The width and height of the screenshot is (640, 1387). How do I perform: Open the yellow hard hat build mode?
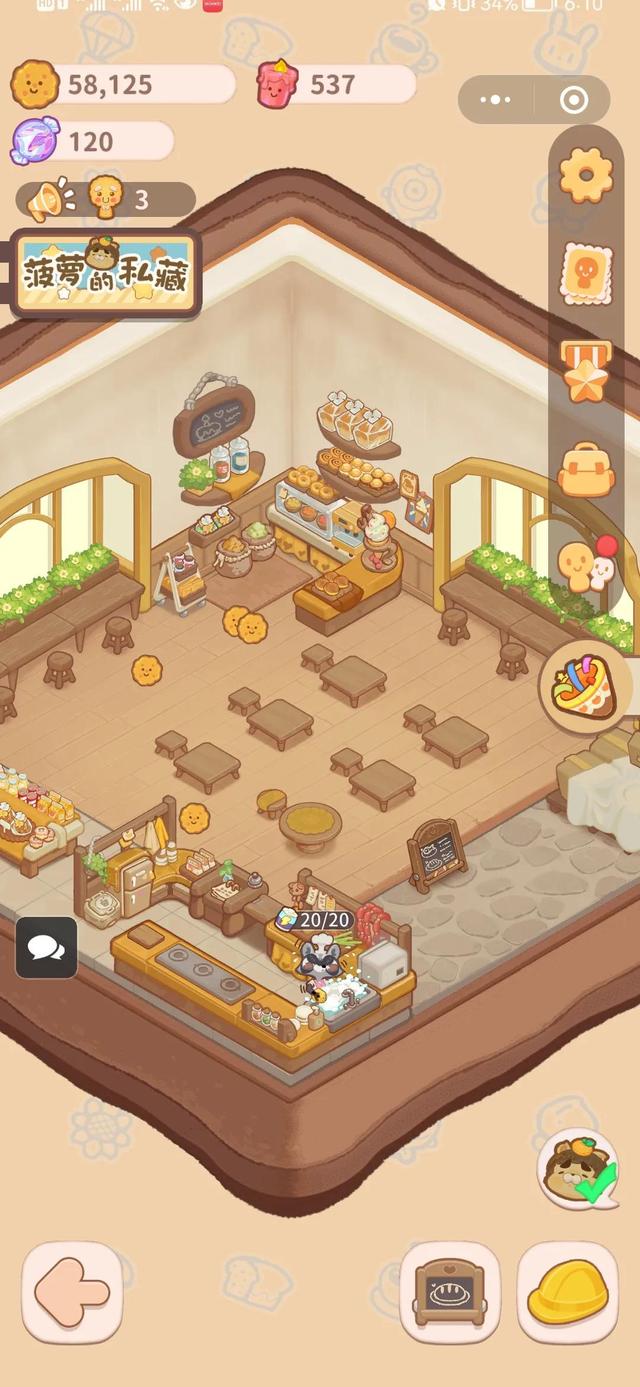click(567, 1293)
